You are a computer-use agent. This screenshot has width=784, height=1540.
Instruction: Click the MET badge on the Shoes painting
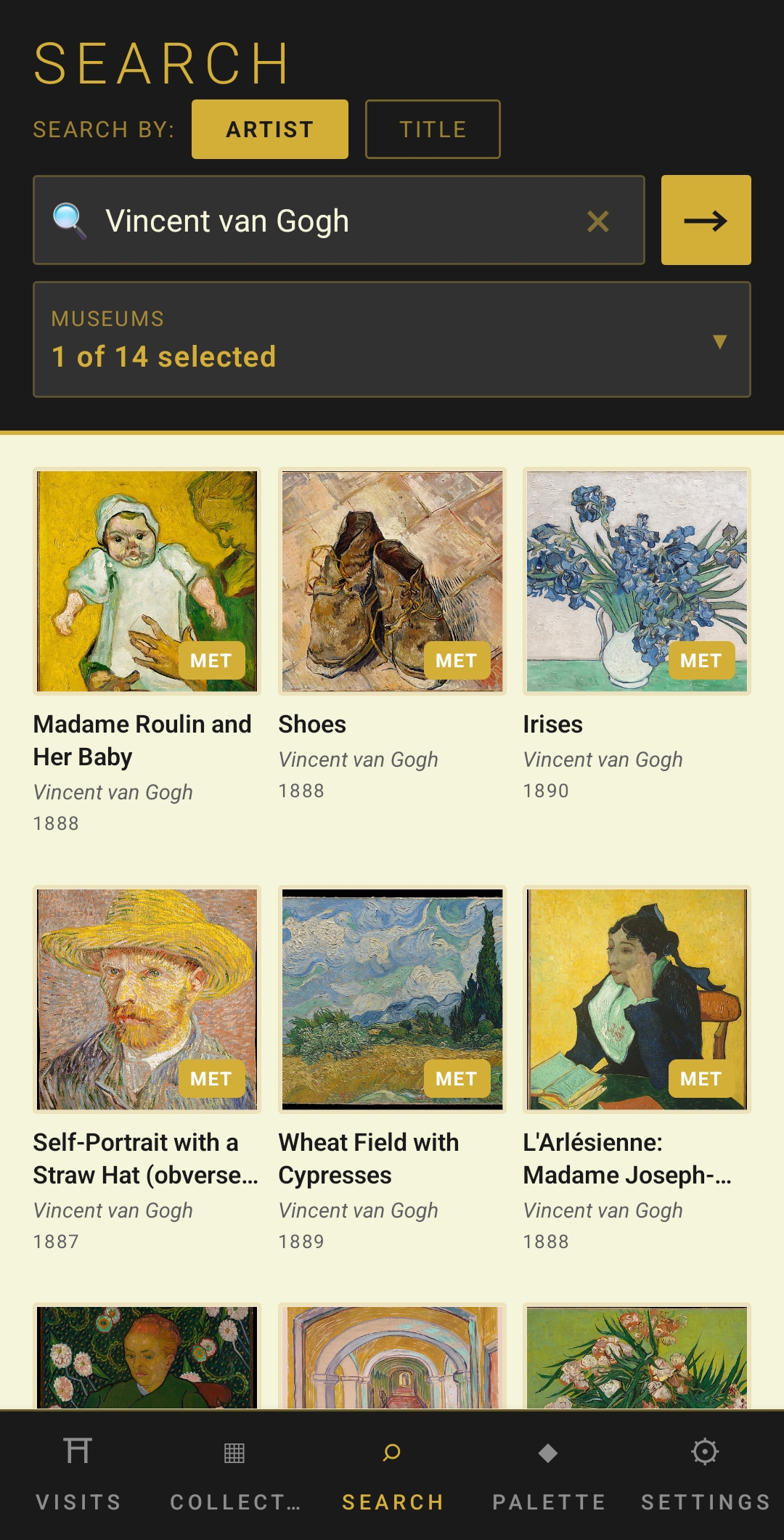pos(456,661)
